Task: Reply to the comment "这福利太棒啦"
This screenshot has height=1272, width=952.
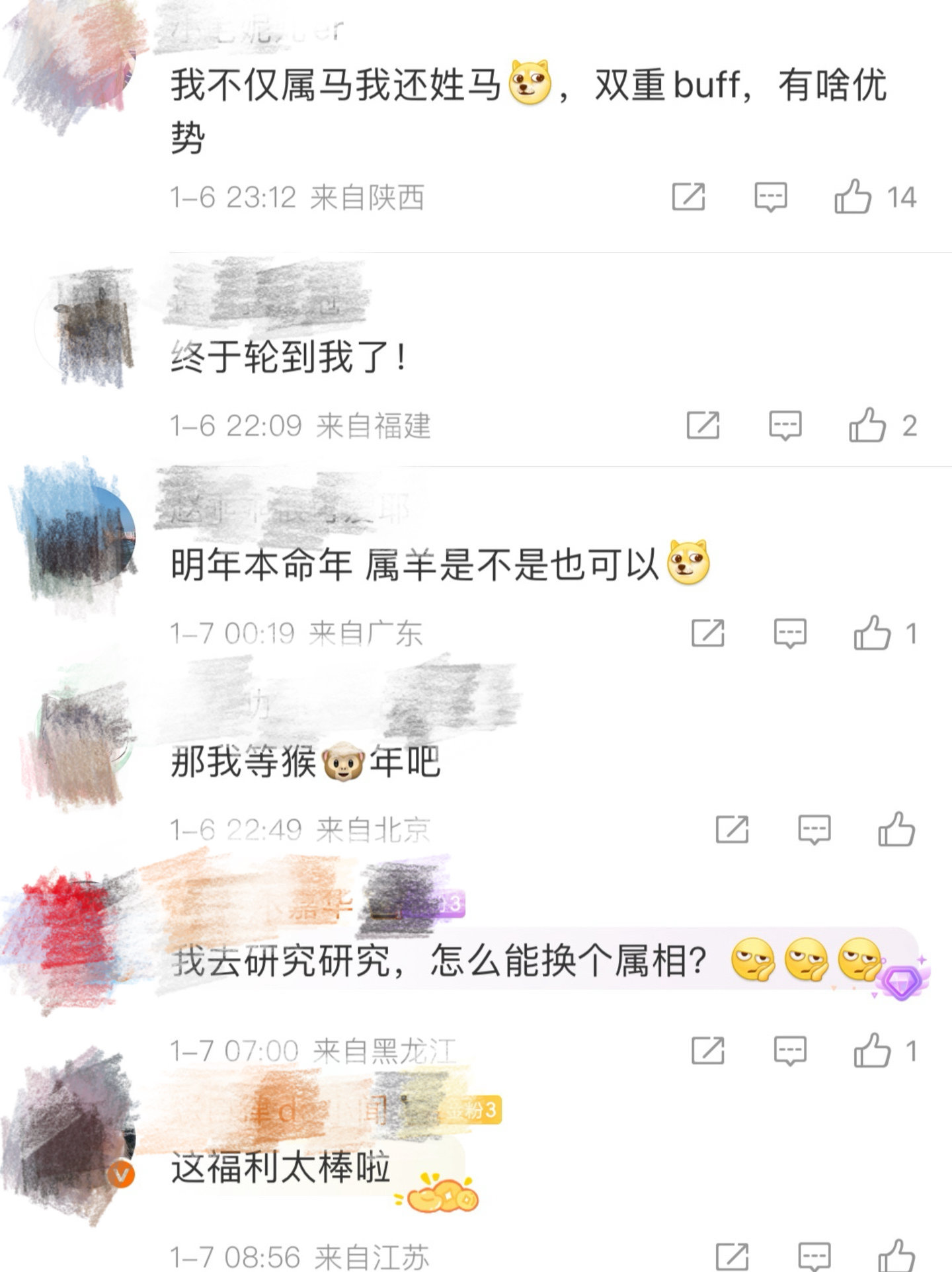Action: pyautogui.click(x=814, y=1255)
